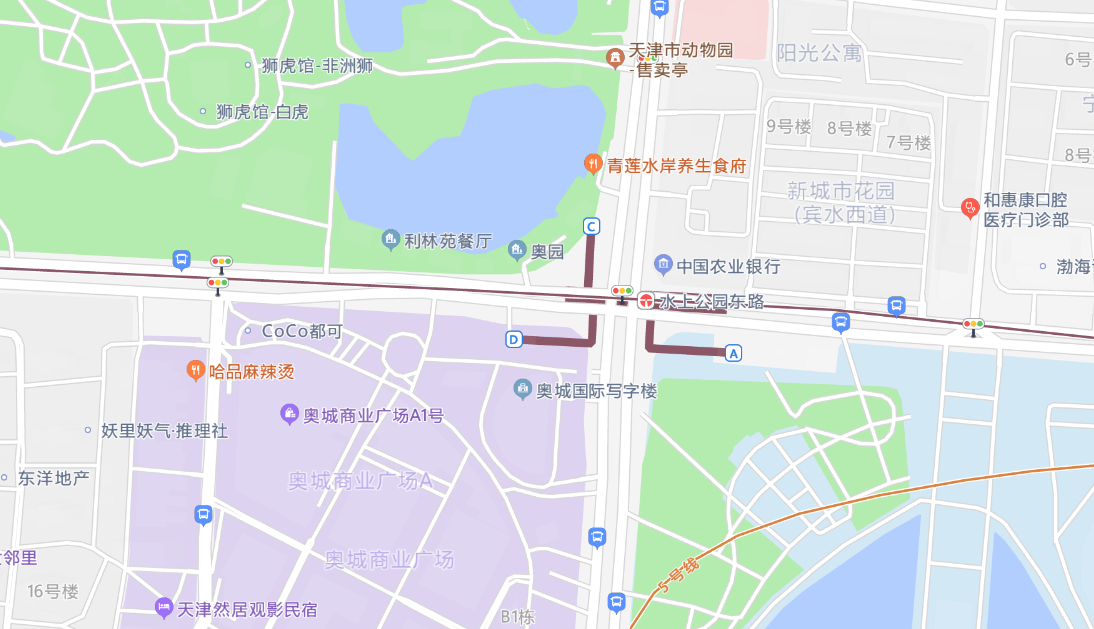Tap CoCo都可 shop point
The width and height of the screenshot is (1094, 629).
[x=248, y=330]
